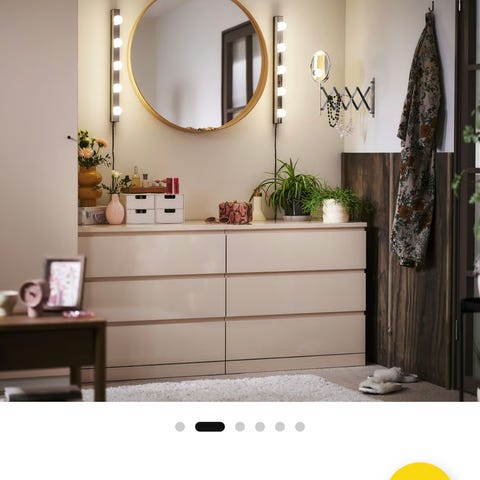Select the third carousel page dot

pyautogui.click(x=240, y=427)
